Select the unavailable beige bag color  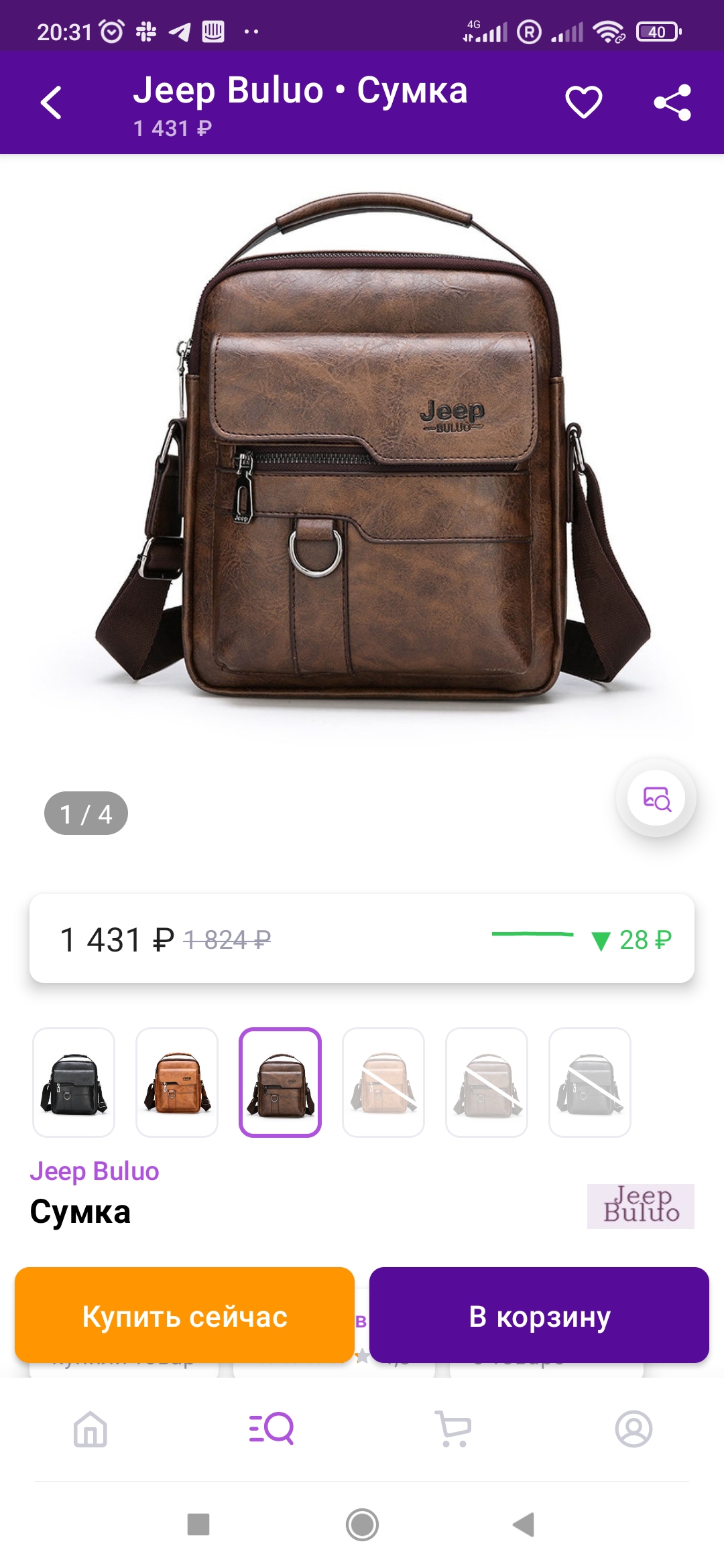(x=383, y=1082)
